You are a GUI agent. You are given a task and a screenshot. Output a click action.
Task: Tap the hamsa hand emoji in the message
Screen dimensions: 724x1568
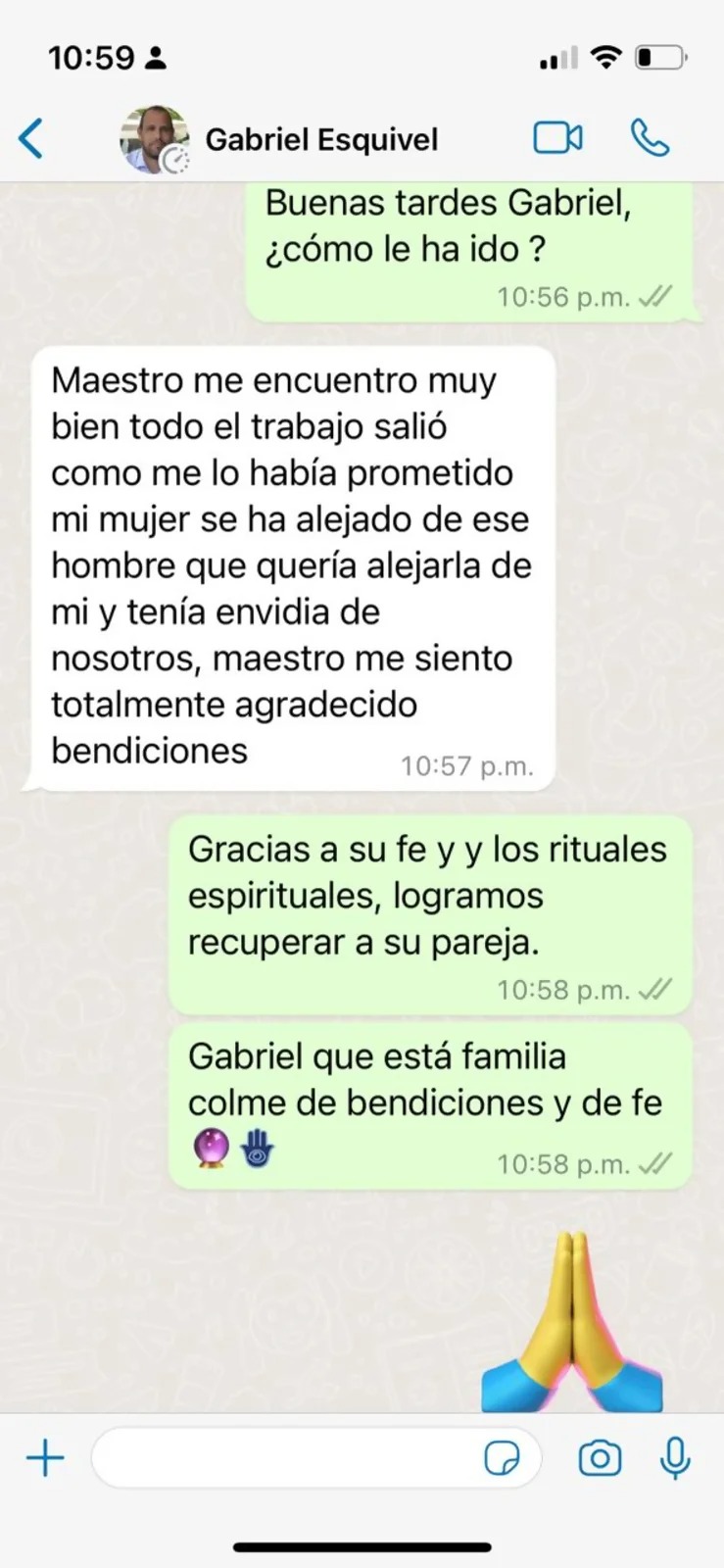click(x=257, y=1147)
